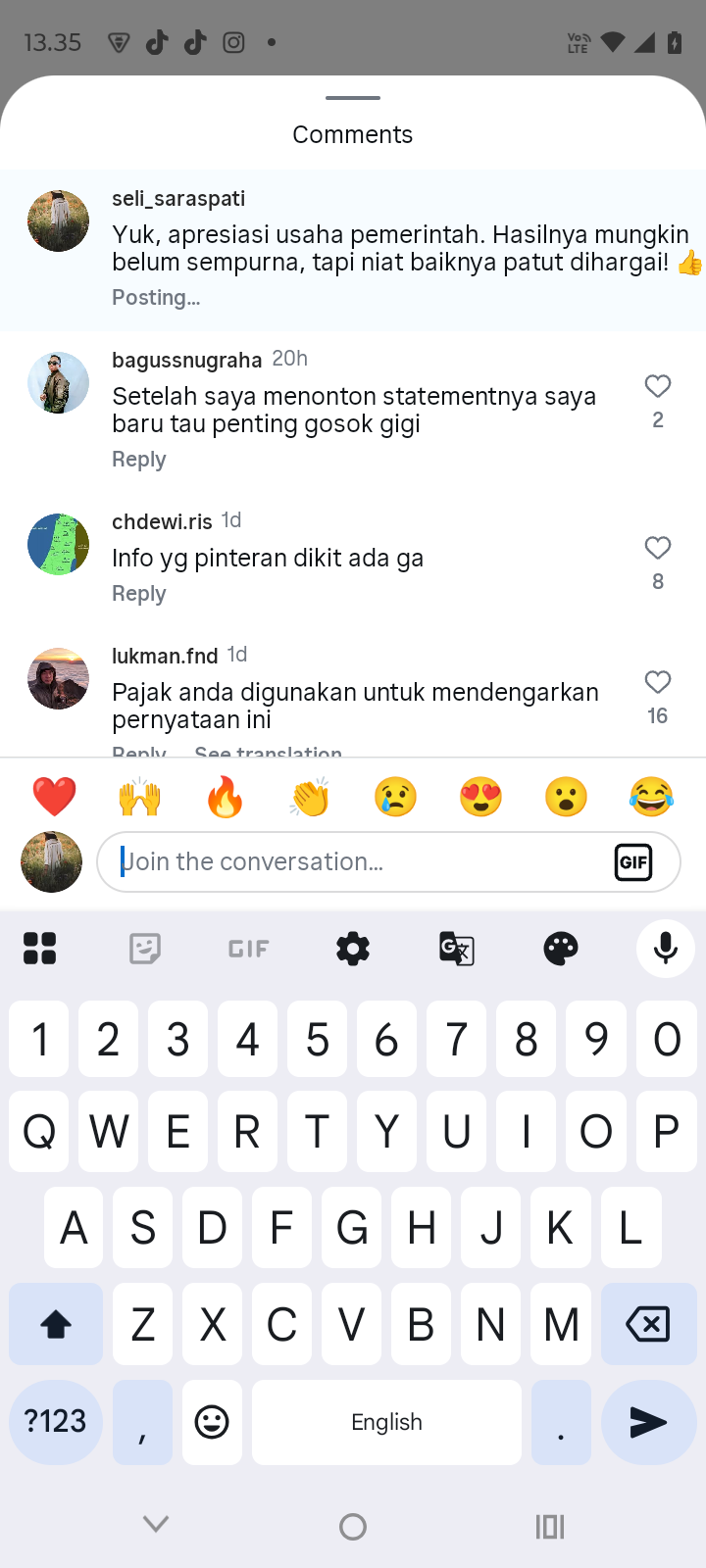Open keyboard settings gear

click(x=353, y=949)
